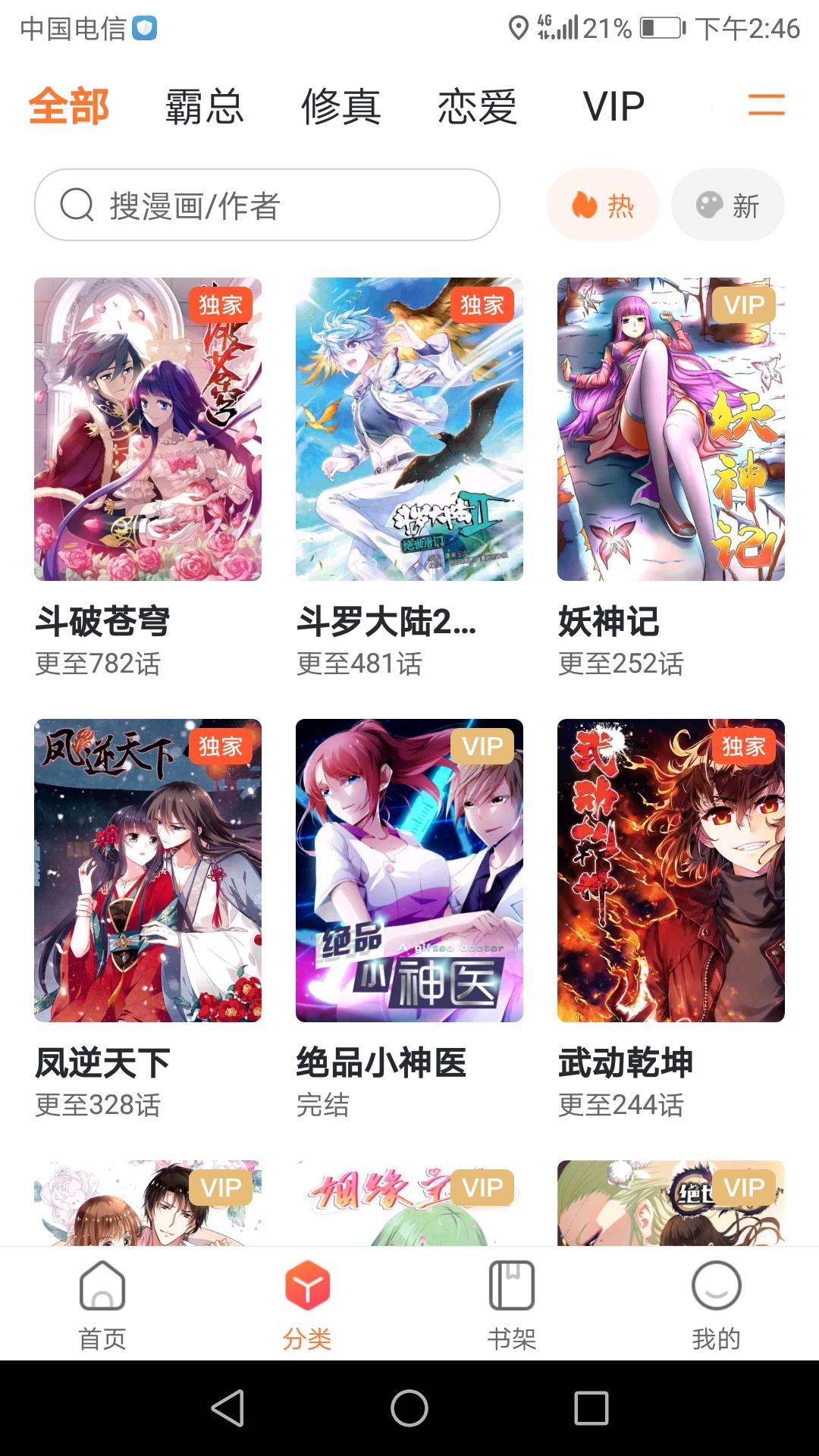Tap the 分类 categories tab
Screen dimensions: 819x1456
click(x=307, y=1306)
